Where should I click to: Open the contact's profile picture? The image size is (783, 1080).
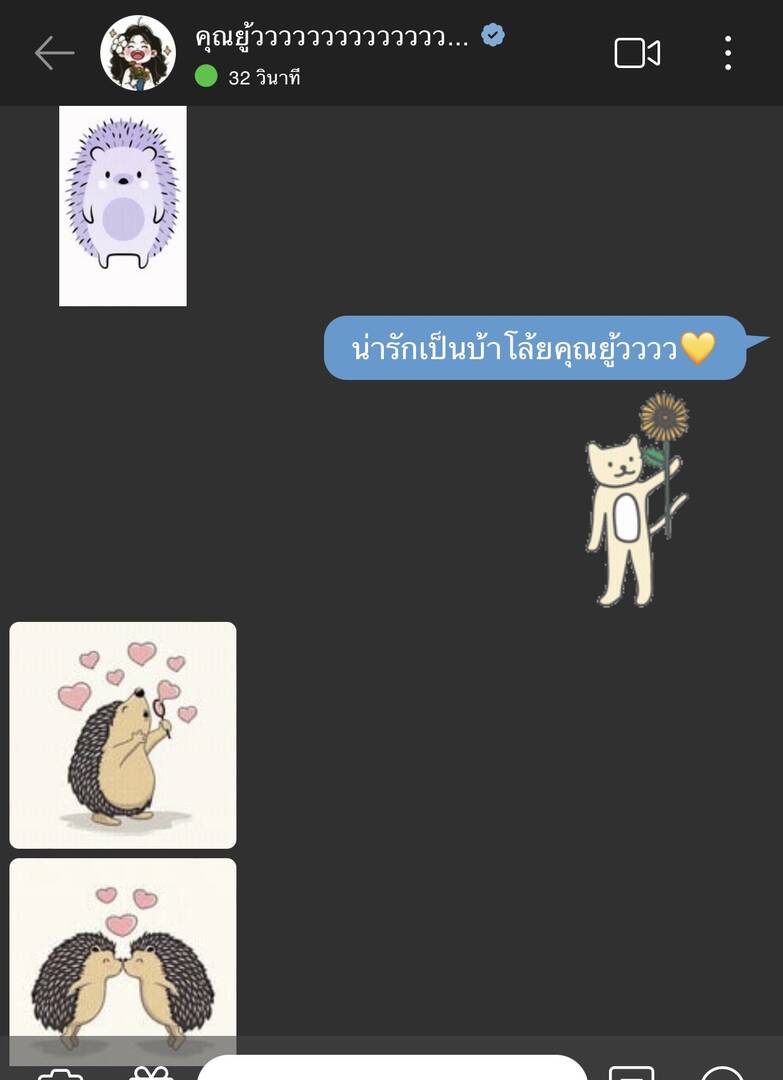pos(138,53)
